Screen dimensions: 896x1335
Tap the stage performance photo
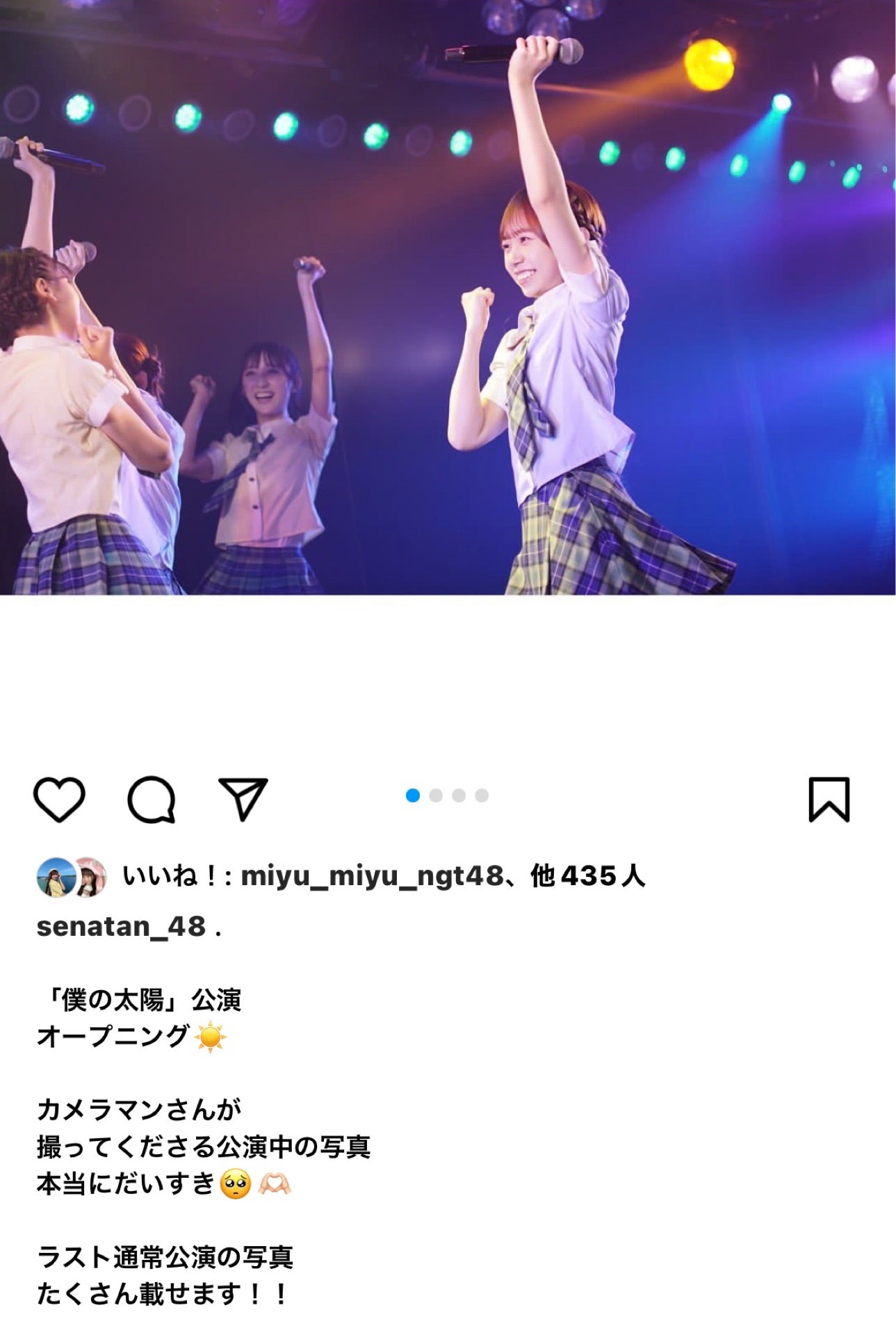pos(448,298)
